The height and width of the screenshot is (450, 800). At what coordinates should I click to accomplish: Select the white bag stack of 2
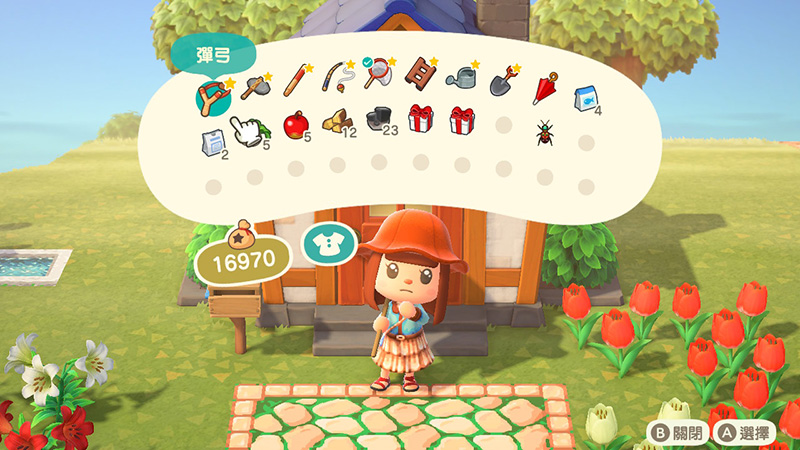(211, 142)
